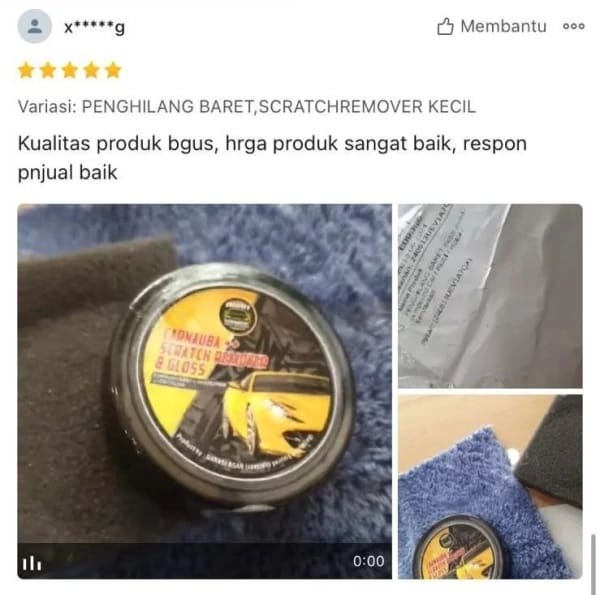This screenshot has height=595, width=600.
Task: Open the three-dot options menu
Action: coord(573,27)
